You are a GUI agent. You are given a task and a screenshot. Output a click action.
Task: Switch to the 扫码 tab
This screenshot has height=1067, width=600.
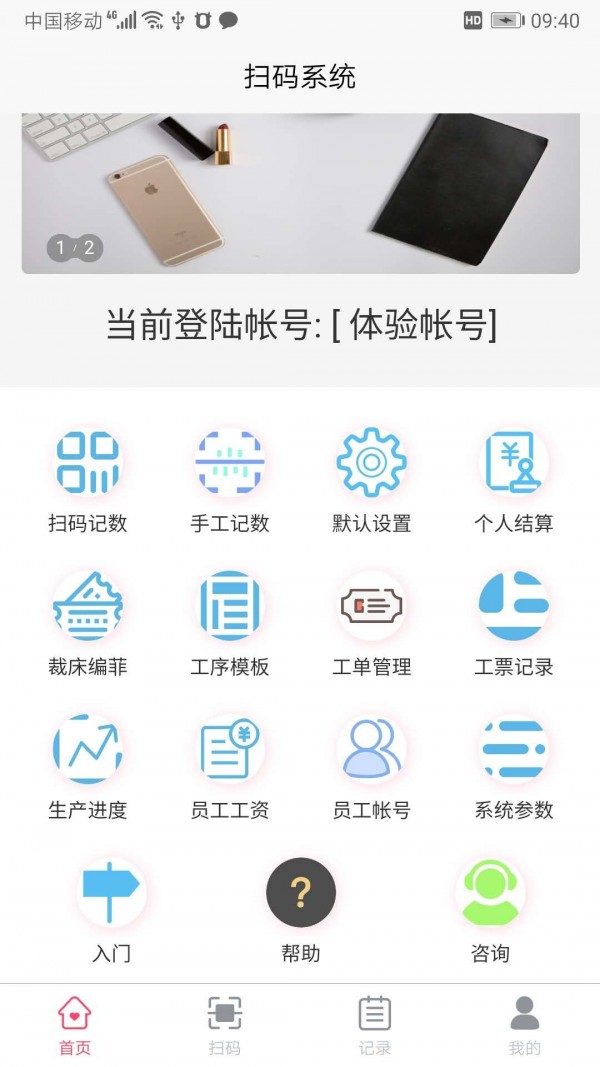224,1025
